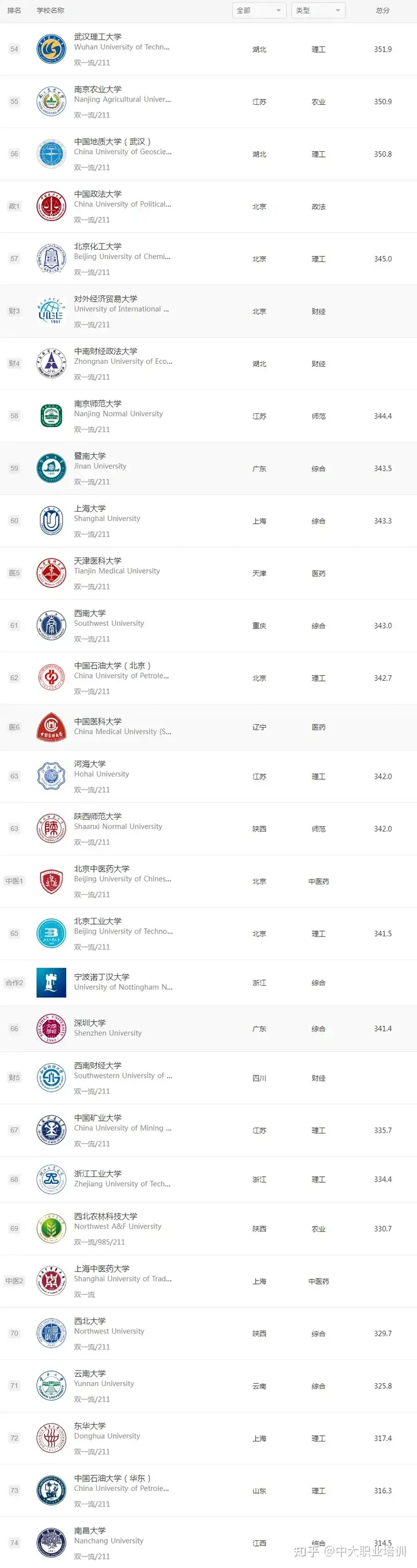The width and height of the screenshot is (417, 1568).
Task: View 中国政法大学 details
Action: coord(97,194)
